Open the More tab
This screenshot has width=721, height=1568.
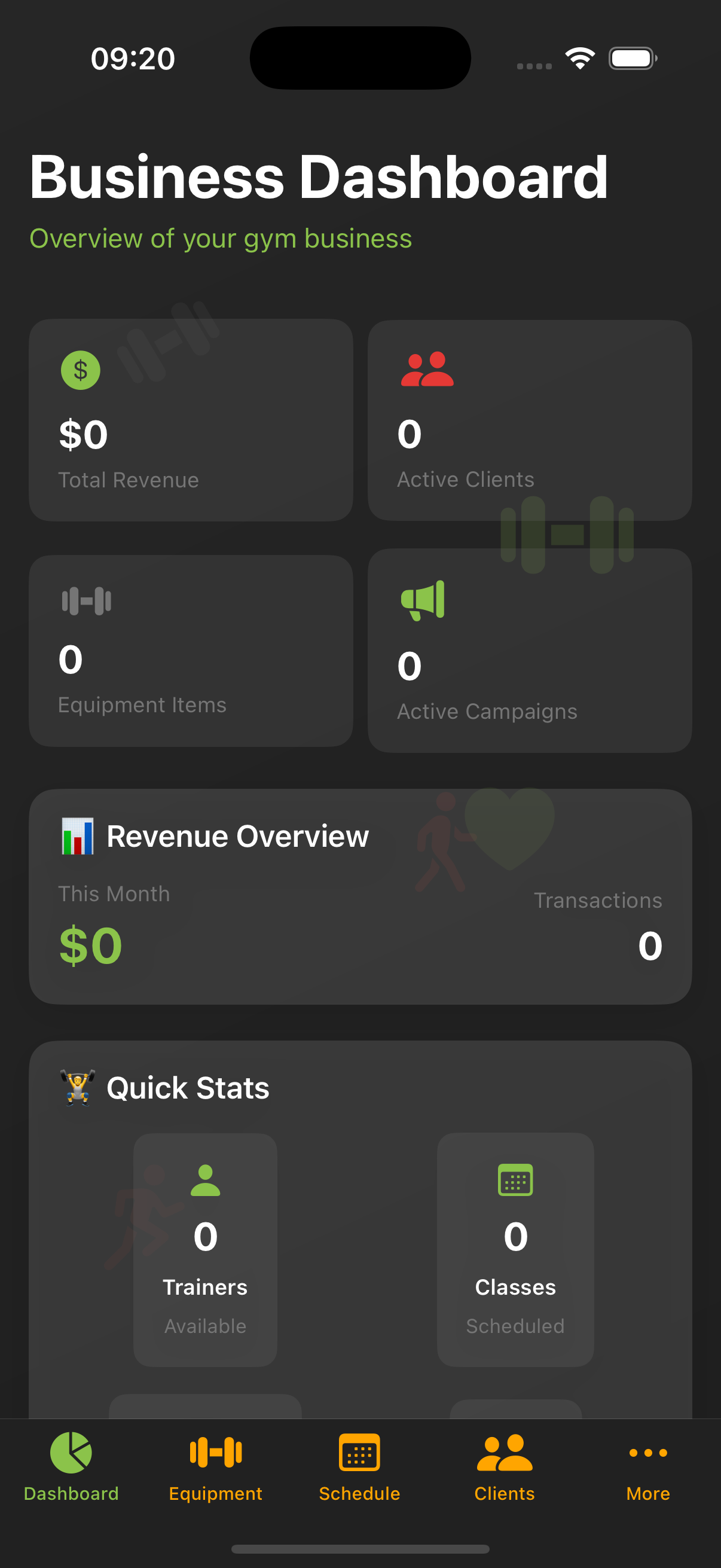pos(648,1466)
